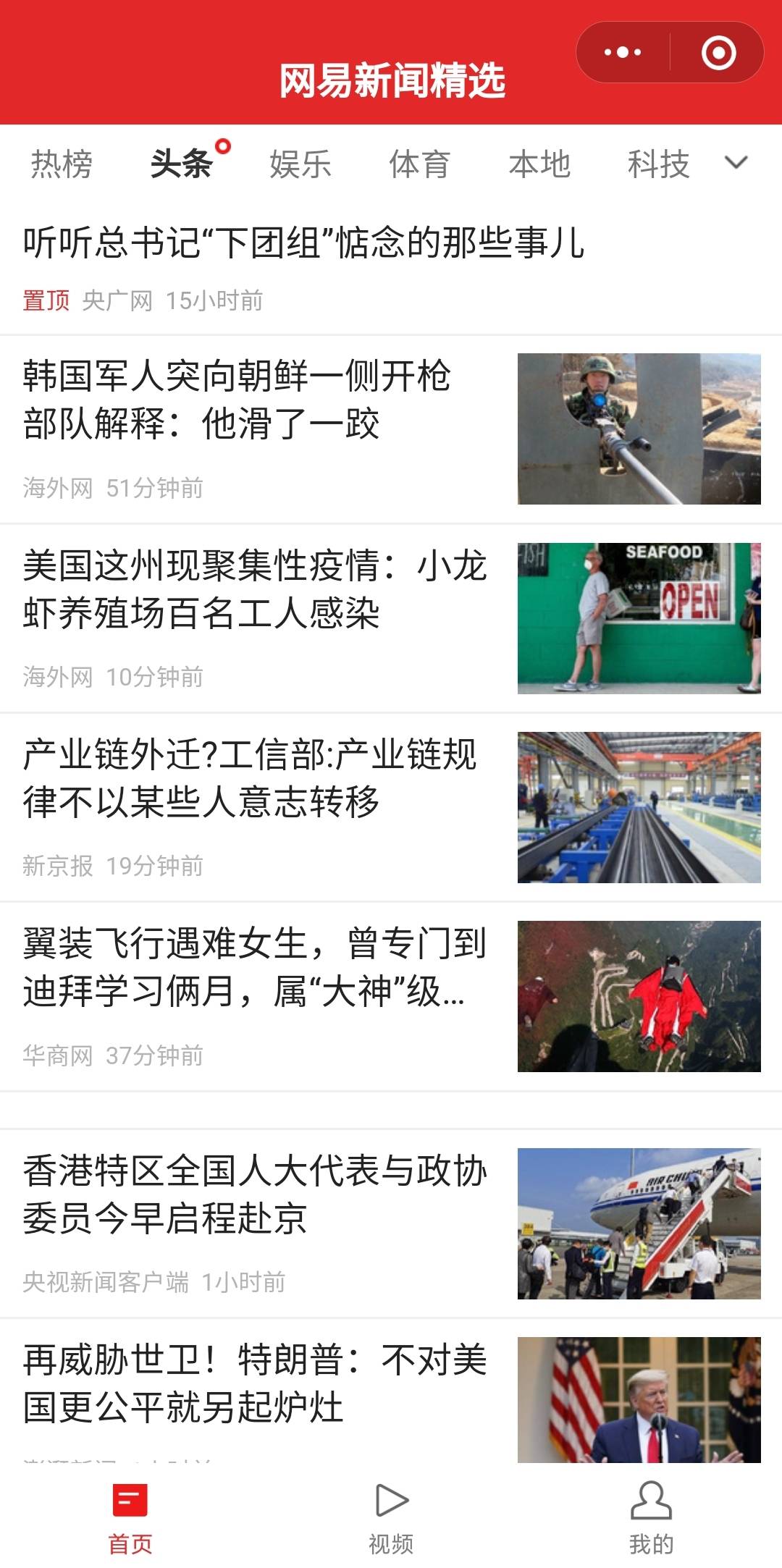782x1568 pixels.
Task: Open the 体育 category tab
Action: pos(420,164)
